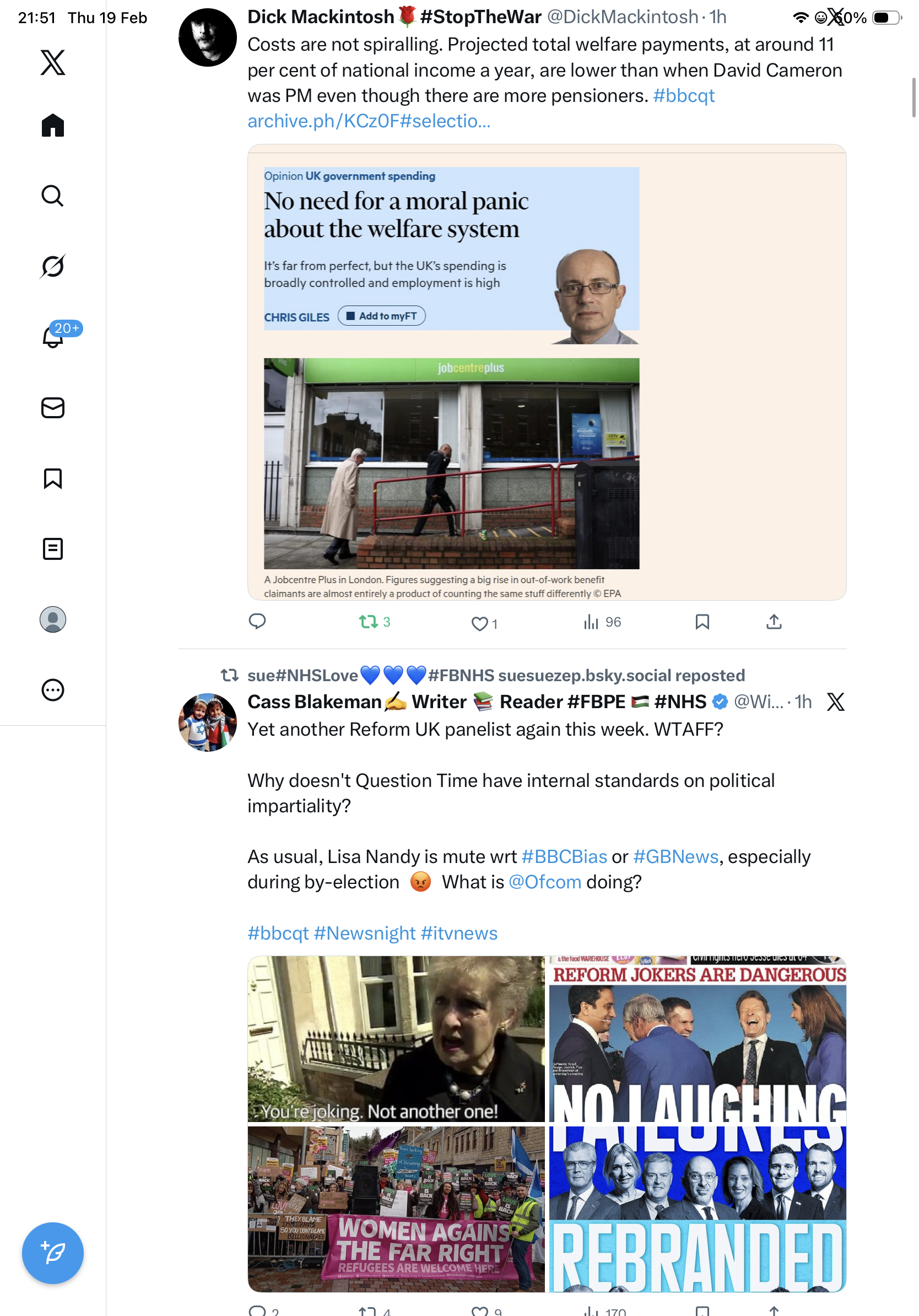Open the search magnifier in the sidebar
The width and height of the screenshot is (919, 1316).
point(53,196)
